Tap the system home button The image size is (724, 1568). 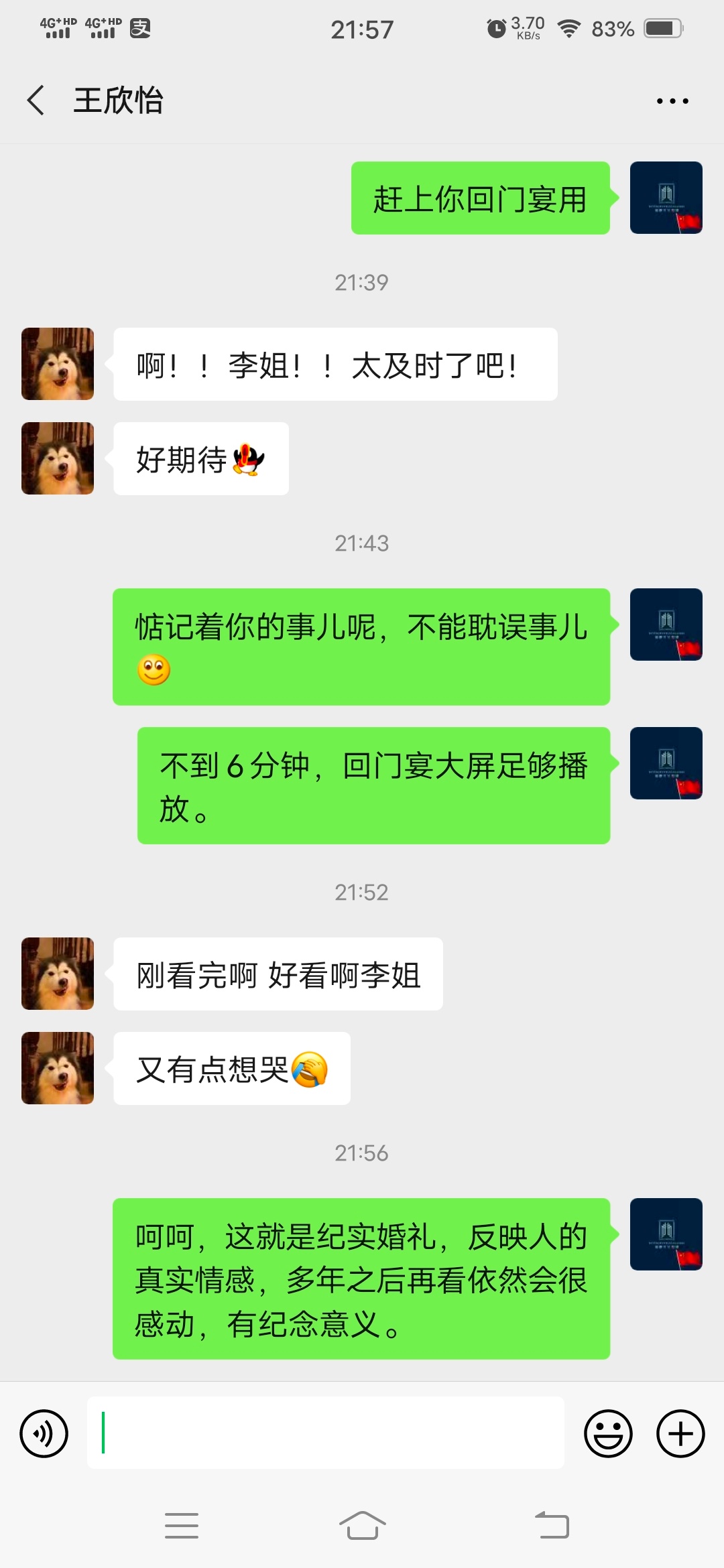click(362, 1526)
